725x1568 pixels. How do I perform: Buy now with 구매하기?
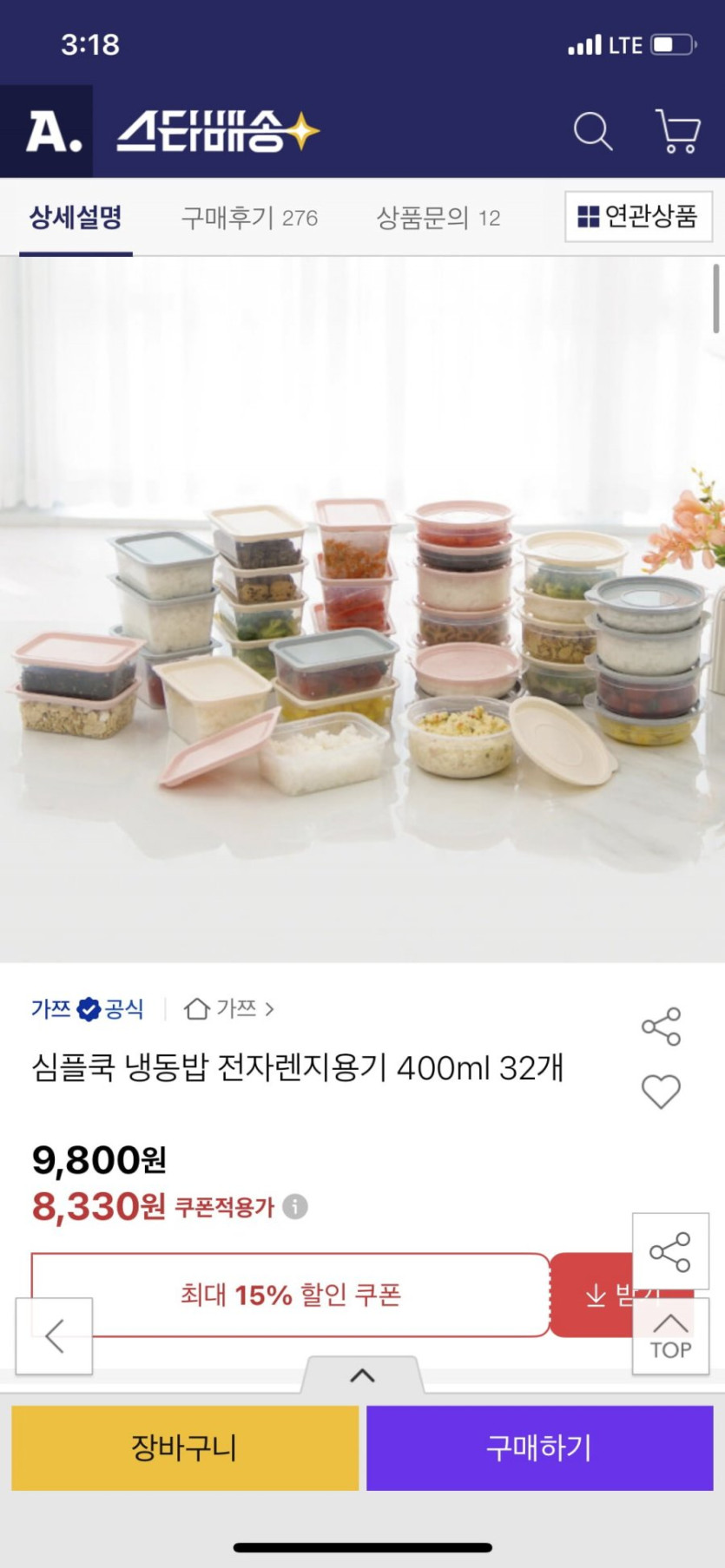point(539,1447)
